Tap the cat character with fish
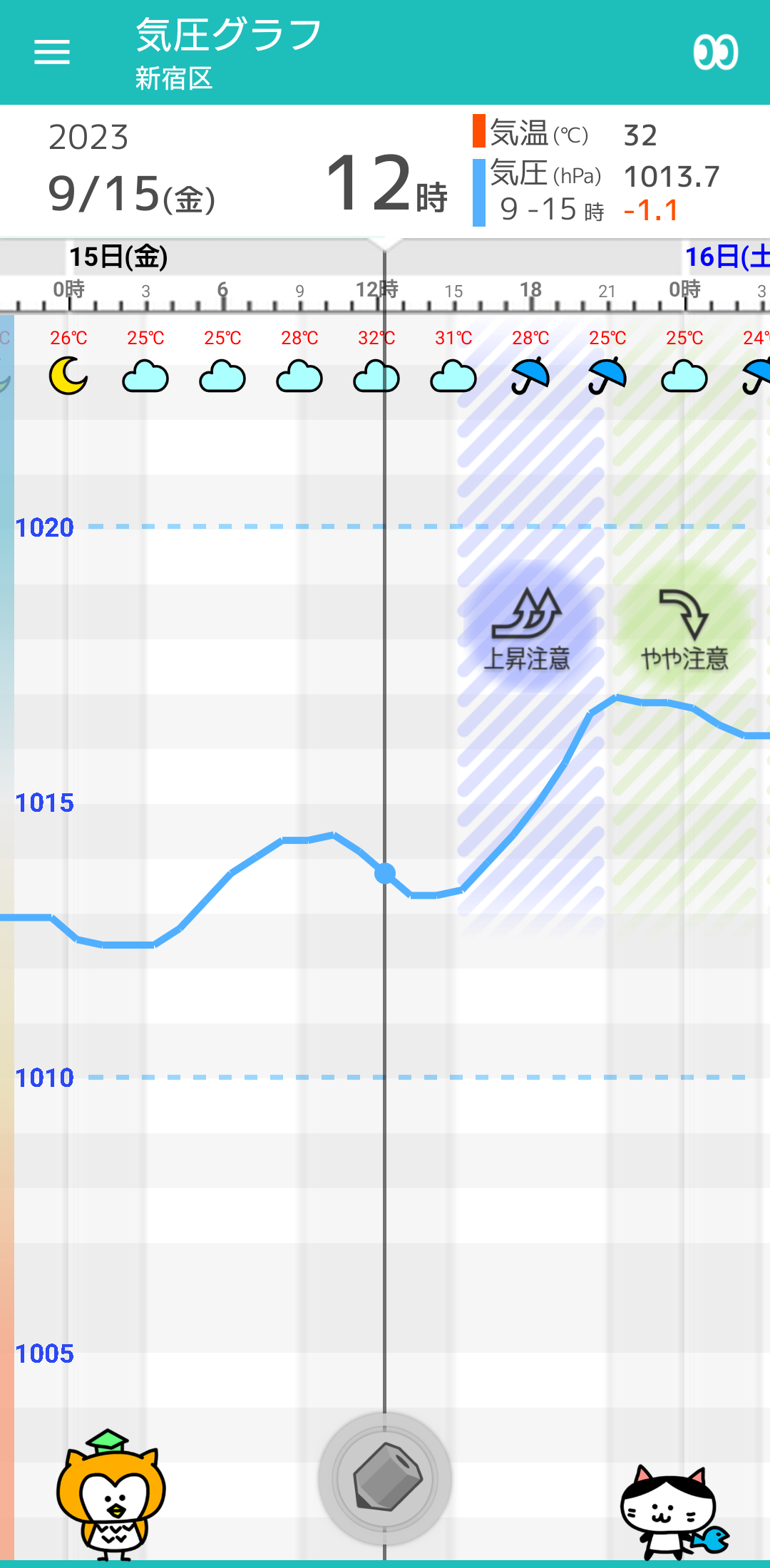 674,1511
